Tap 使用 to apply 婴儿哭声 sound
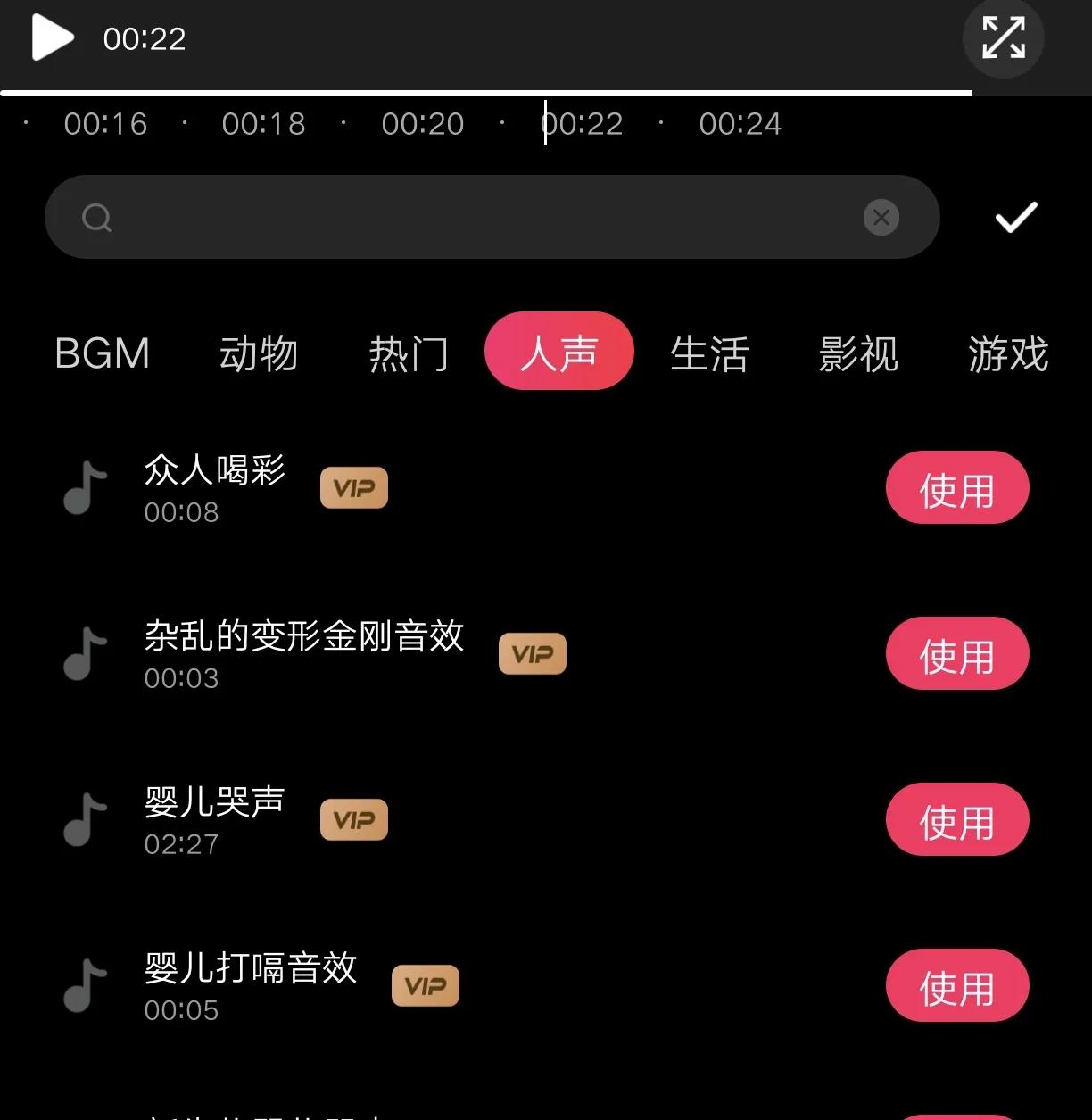Image resolution: width=1092 pixels, height=1120 pixels. pos(956,819)
